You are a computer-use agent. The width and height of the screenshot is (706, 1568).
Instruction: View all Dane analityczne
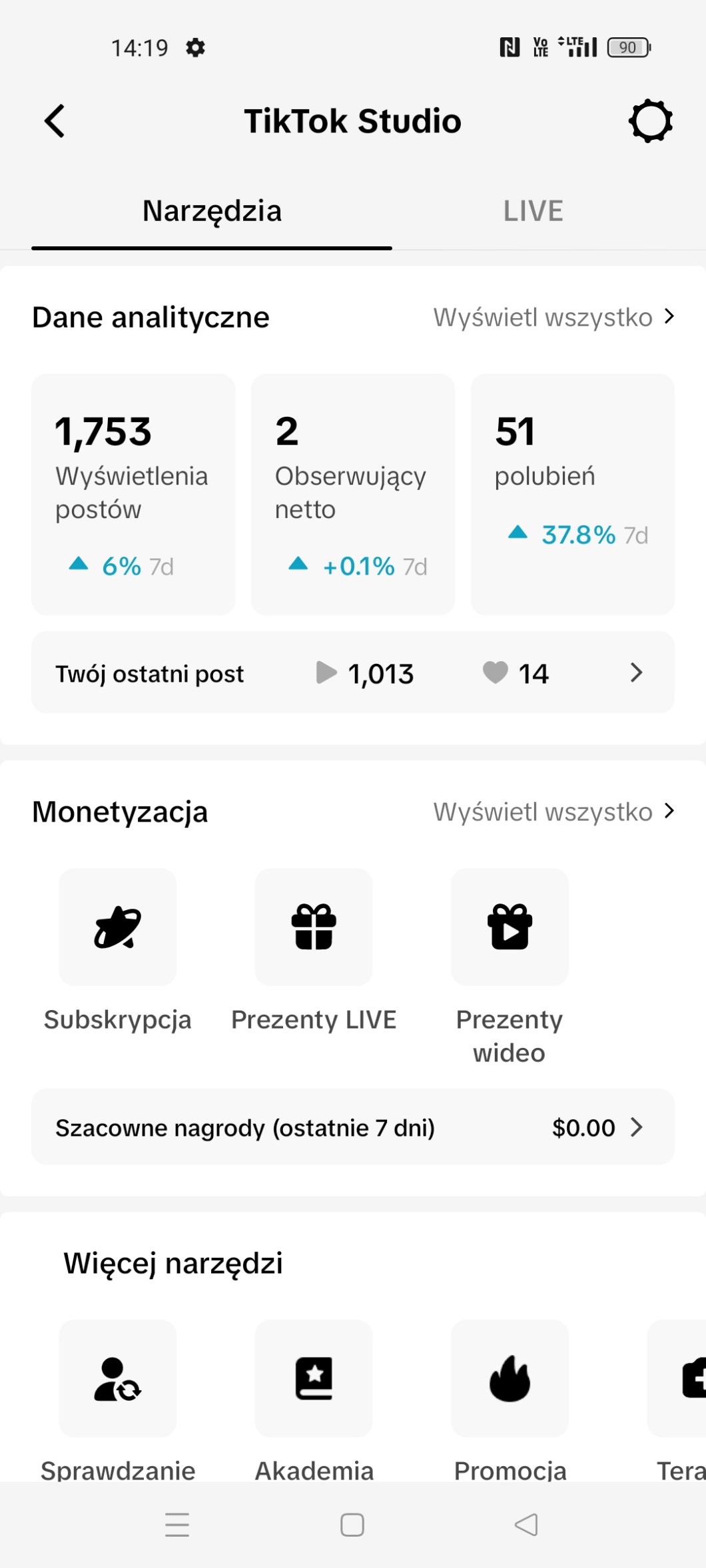[553, 318]
